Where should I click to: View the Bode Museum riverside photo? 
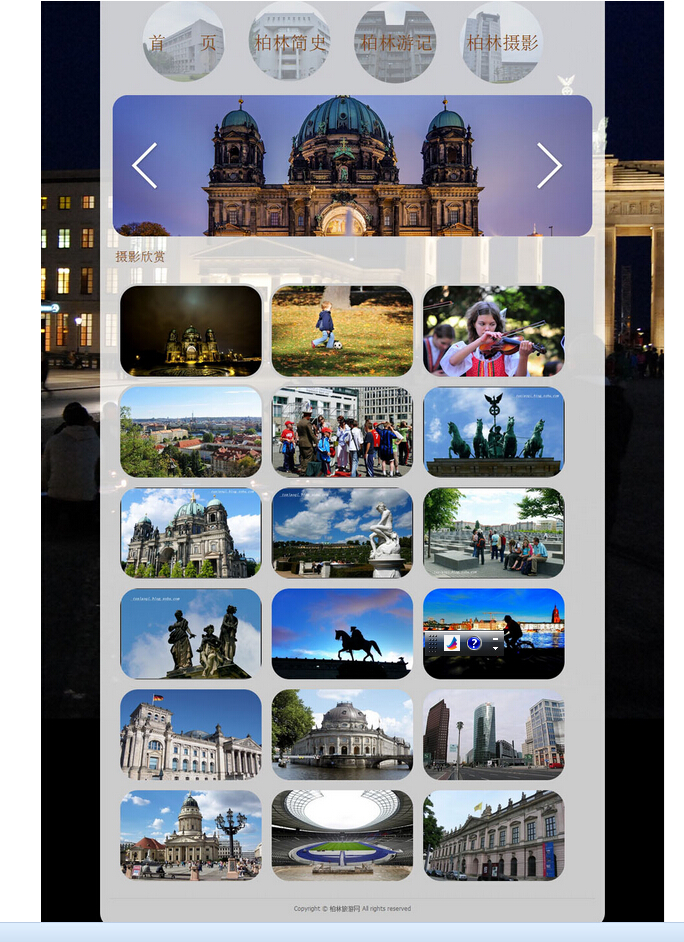[x=342, y=735]
